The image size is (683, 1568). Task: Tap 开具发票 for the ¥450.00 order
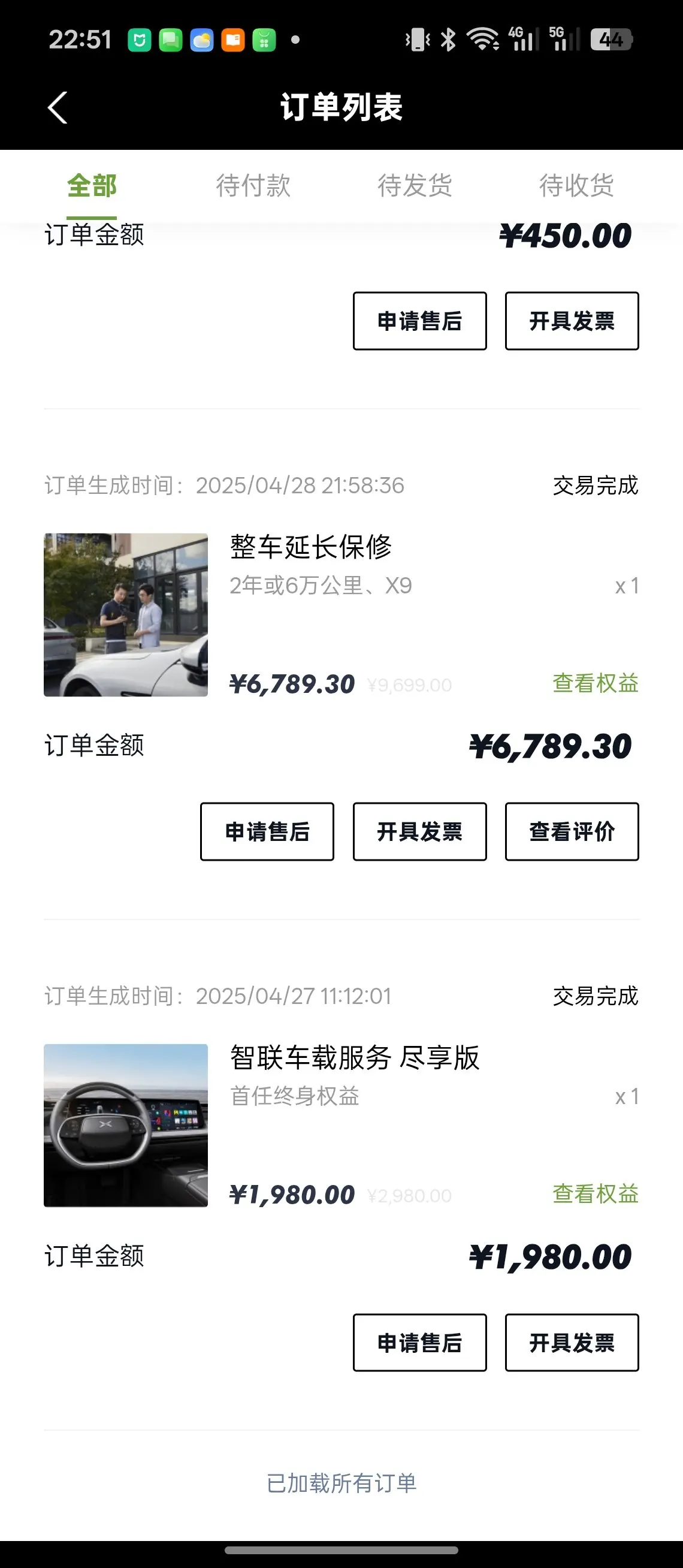click(x=572, y=321)
